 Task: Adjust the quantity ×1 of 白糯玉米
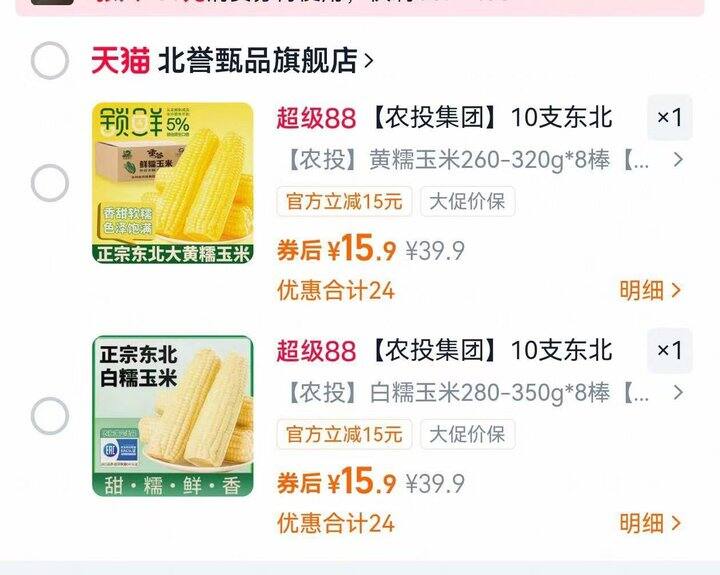[669, 351]
